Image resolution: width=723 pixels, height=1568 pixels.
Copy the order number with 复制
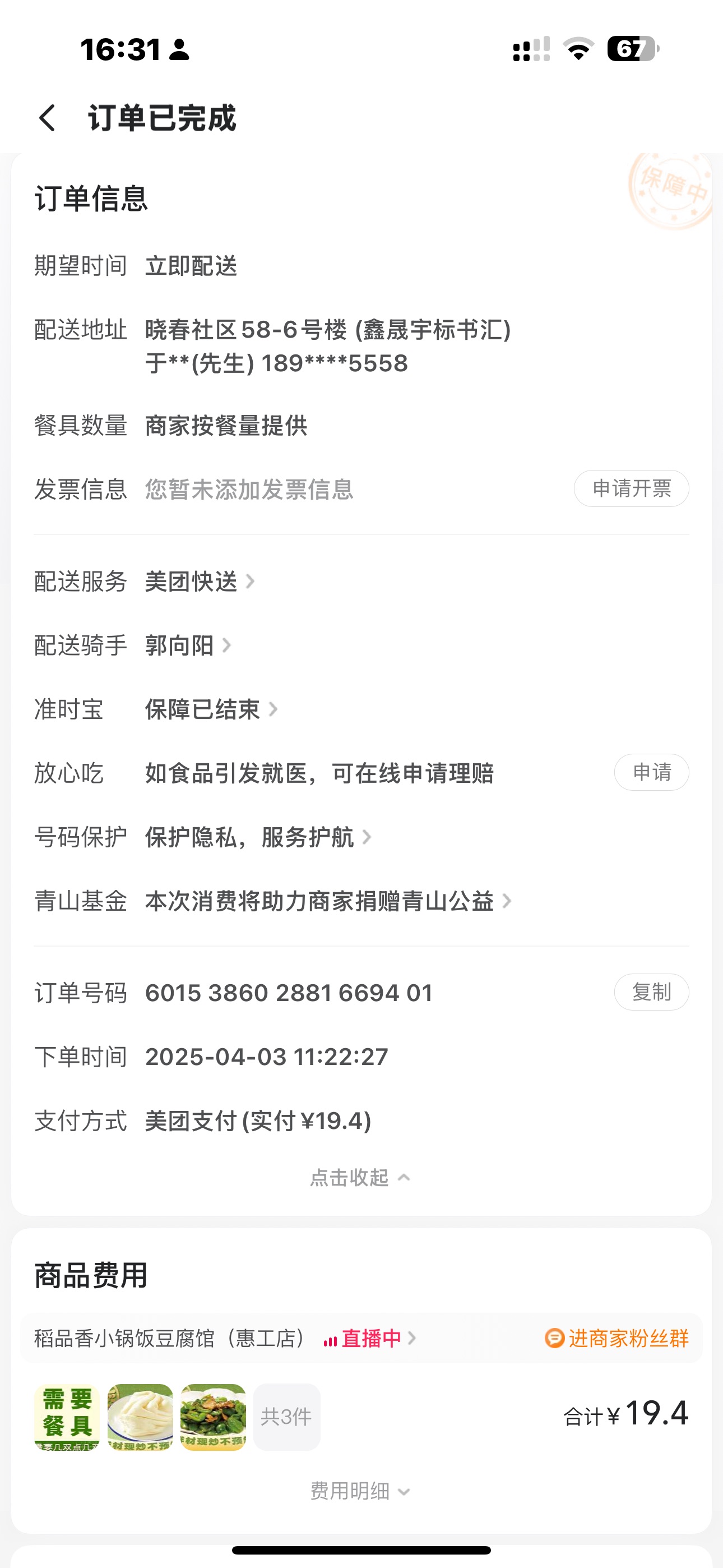(x=651, y=992)
